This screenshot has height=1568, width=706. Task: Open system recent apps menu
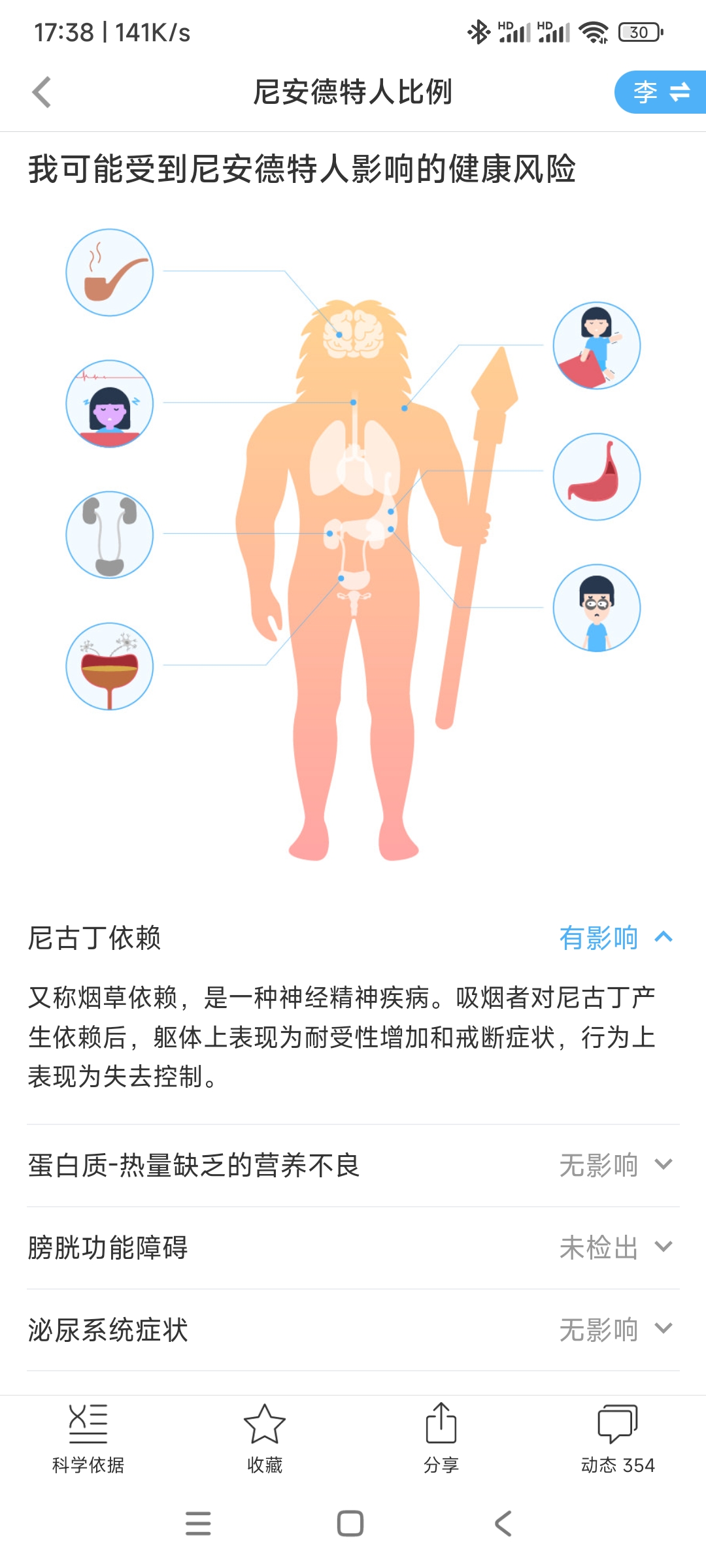click(x=198, y=1524)
